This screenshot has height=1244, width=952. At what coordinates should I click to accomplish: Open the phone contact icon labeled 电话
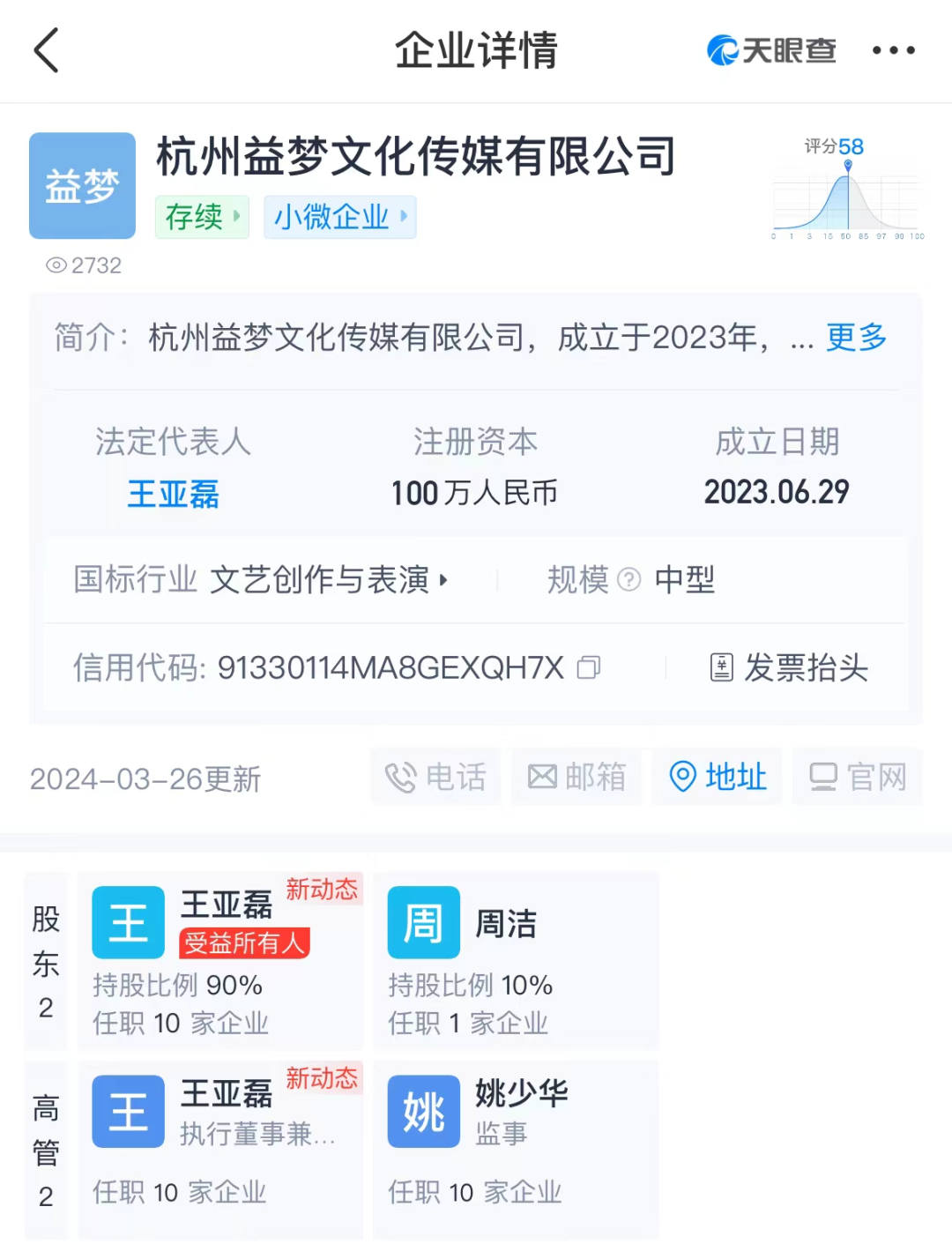[x=435, y=777]
